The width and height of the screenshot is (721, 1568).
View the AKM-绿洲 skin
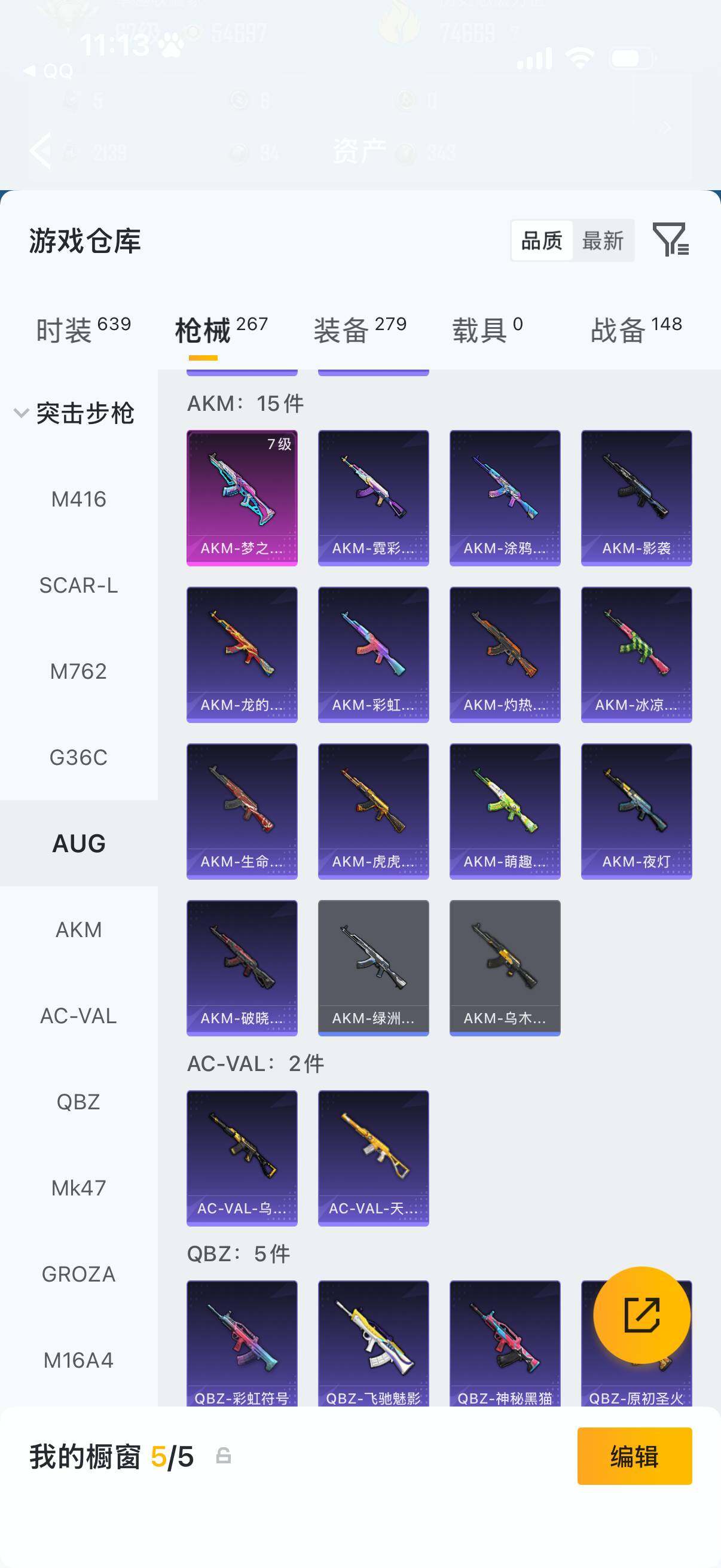click(x=374, y=968)
